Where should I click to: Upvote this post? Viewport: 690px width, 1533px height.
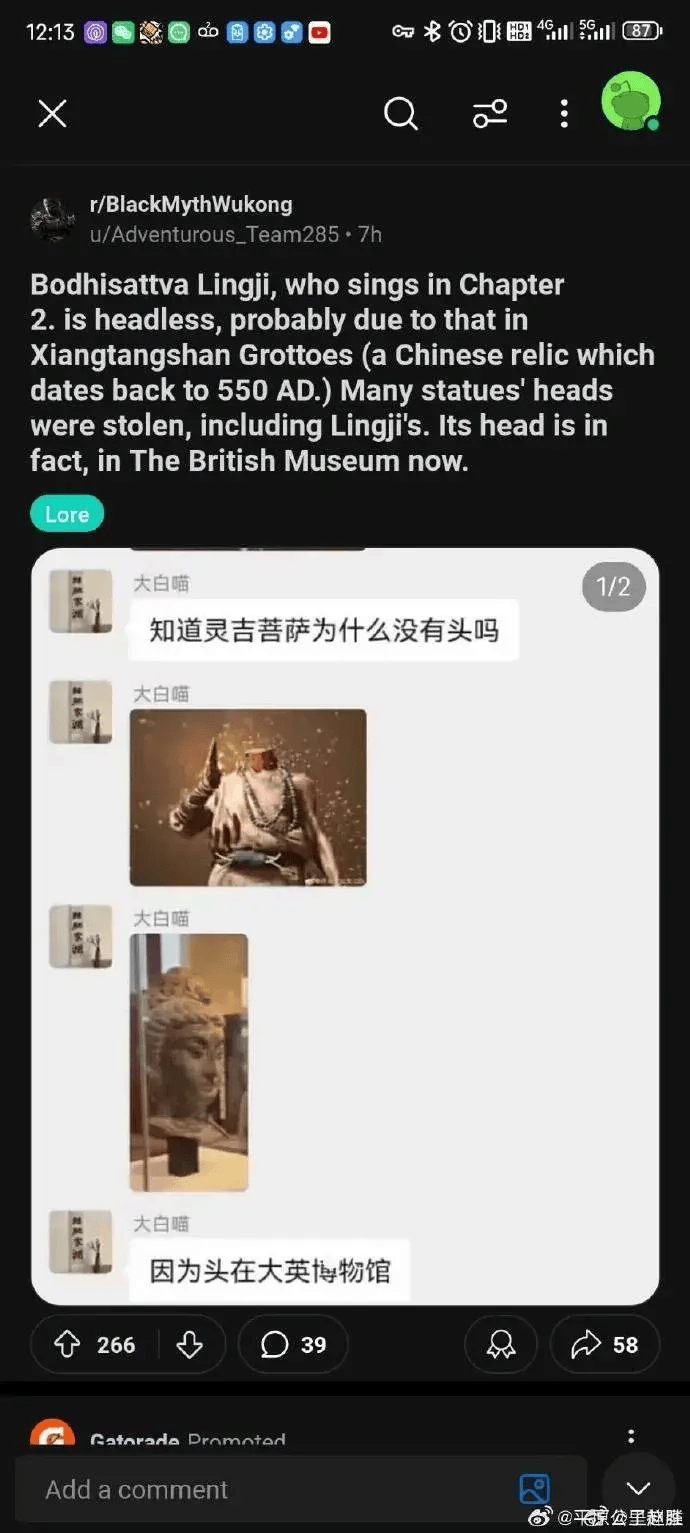pyautogui.click(x=67, y=1345)
